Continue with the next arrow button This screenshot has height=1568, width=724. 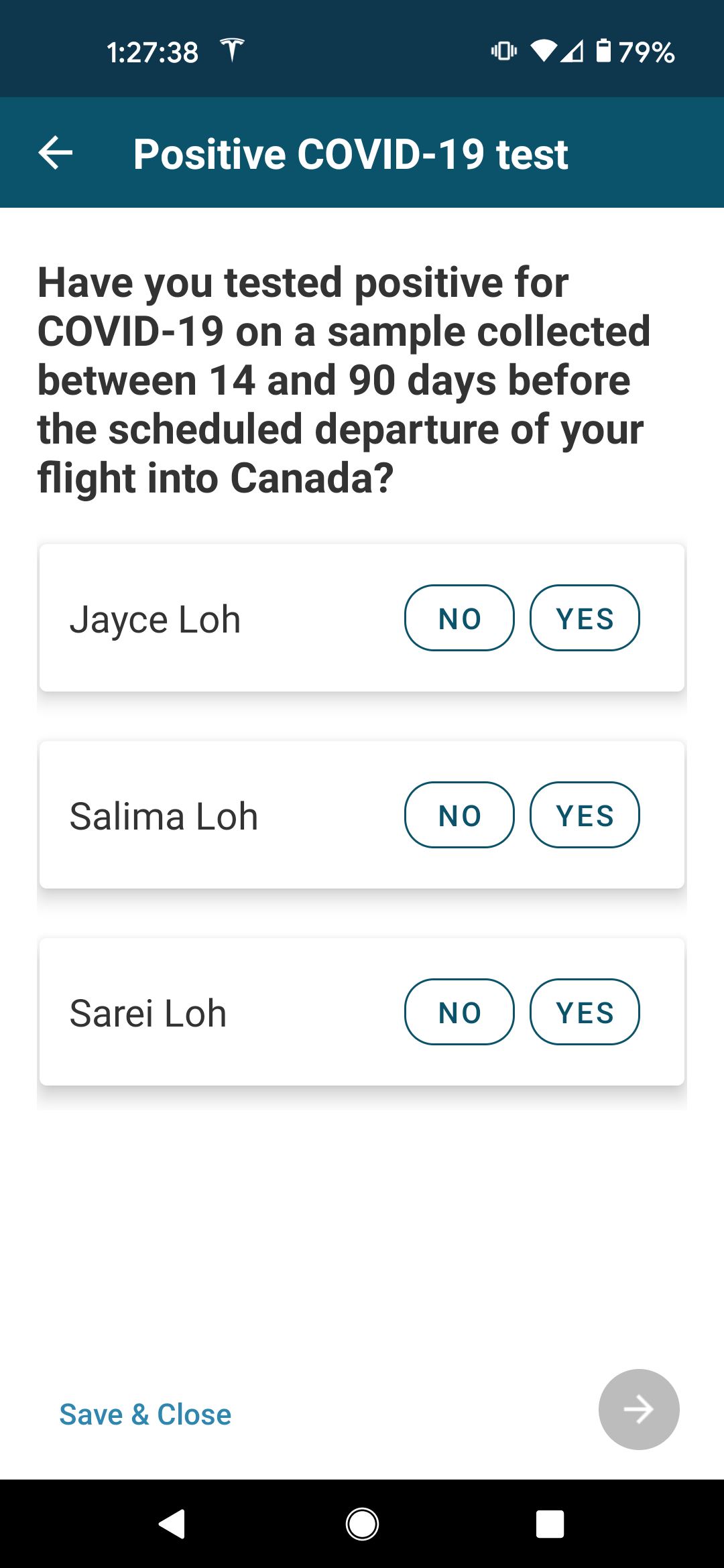(x=639, y=1409)
